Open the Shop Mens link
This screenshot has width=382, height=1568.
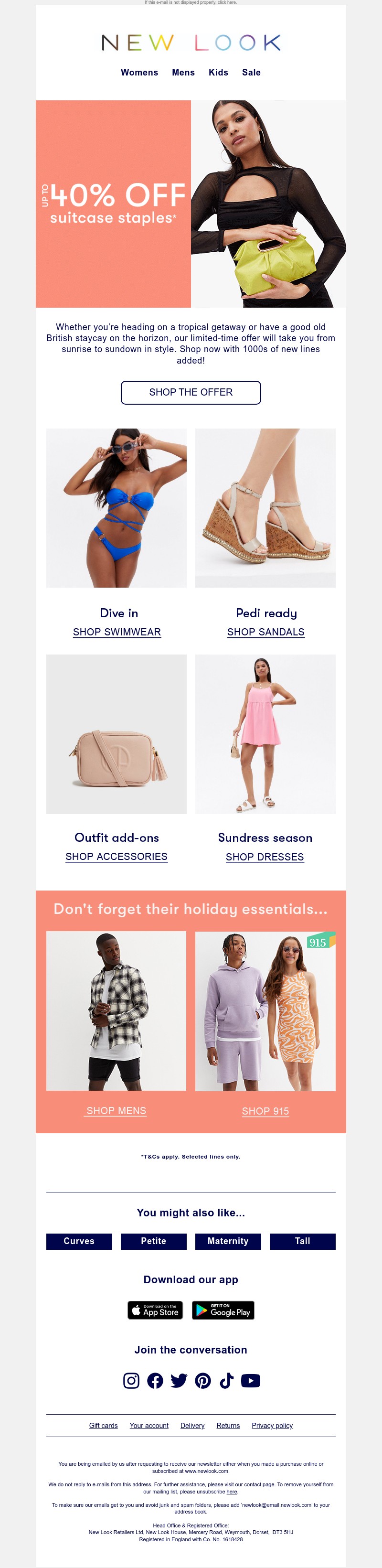[x=116, y=1111]
